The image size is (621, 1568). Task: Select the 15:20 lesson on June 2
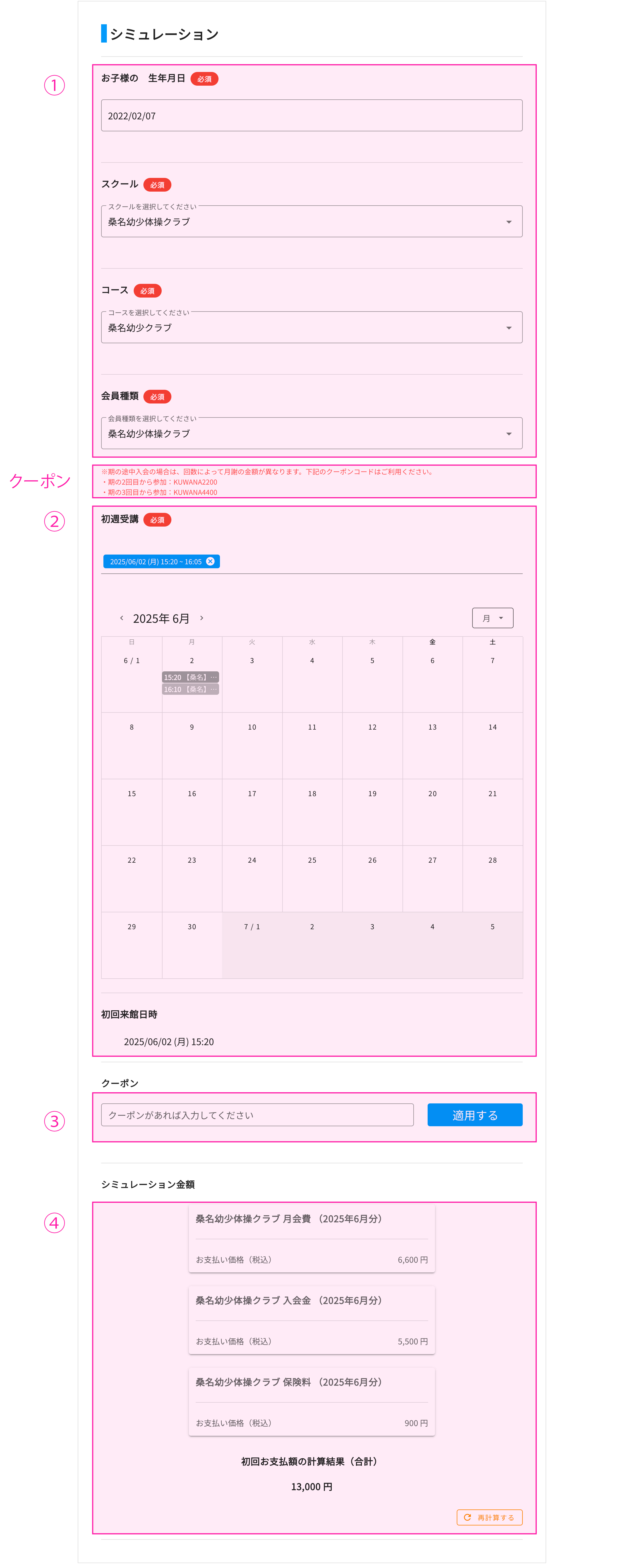pos(190,677)
